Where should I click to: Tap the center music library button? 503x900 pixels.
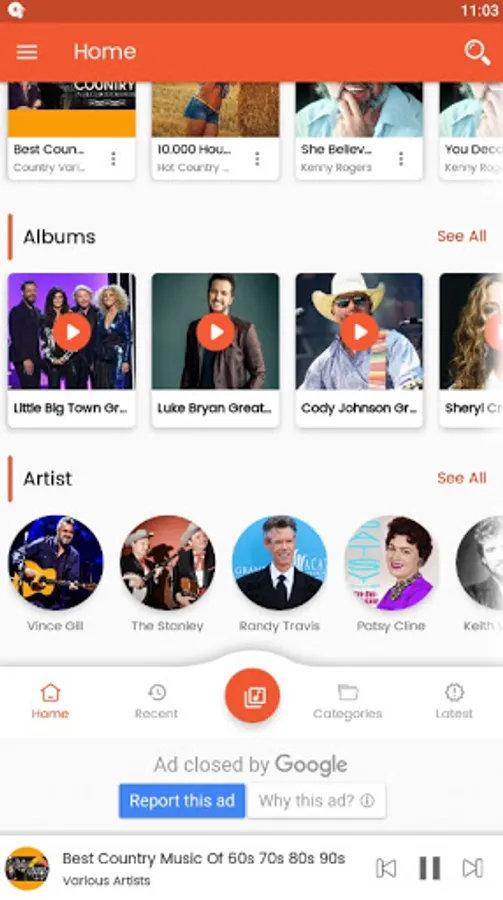pyautogui.click(x=253, y=696)
